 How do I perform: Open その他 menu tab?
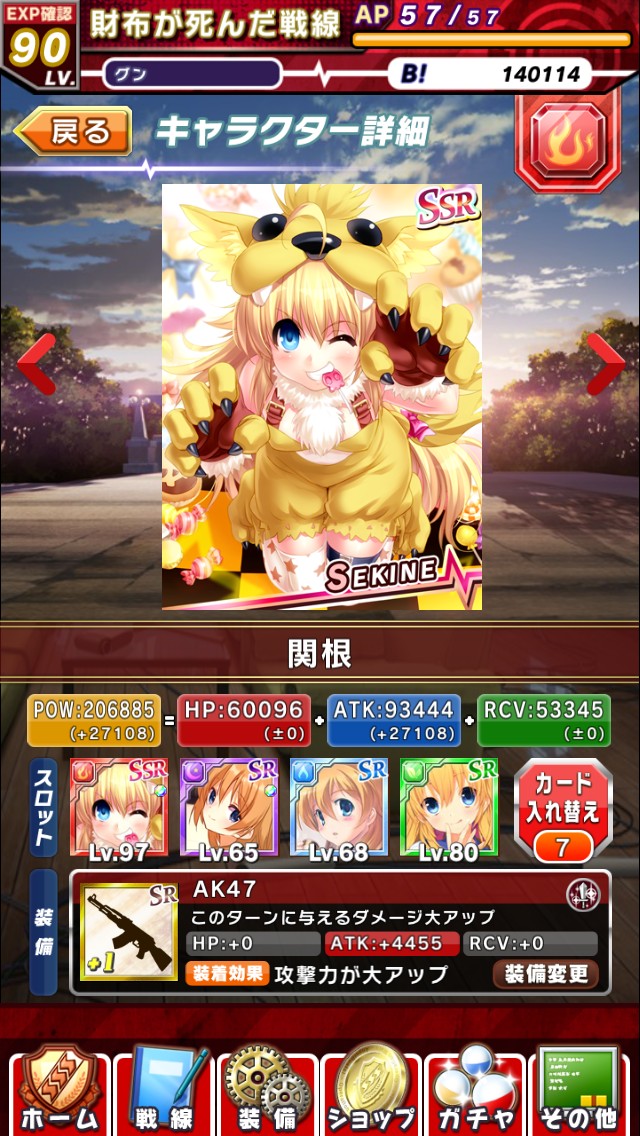[x=579, y=1091]
